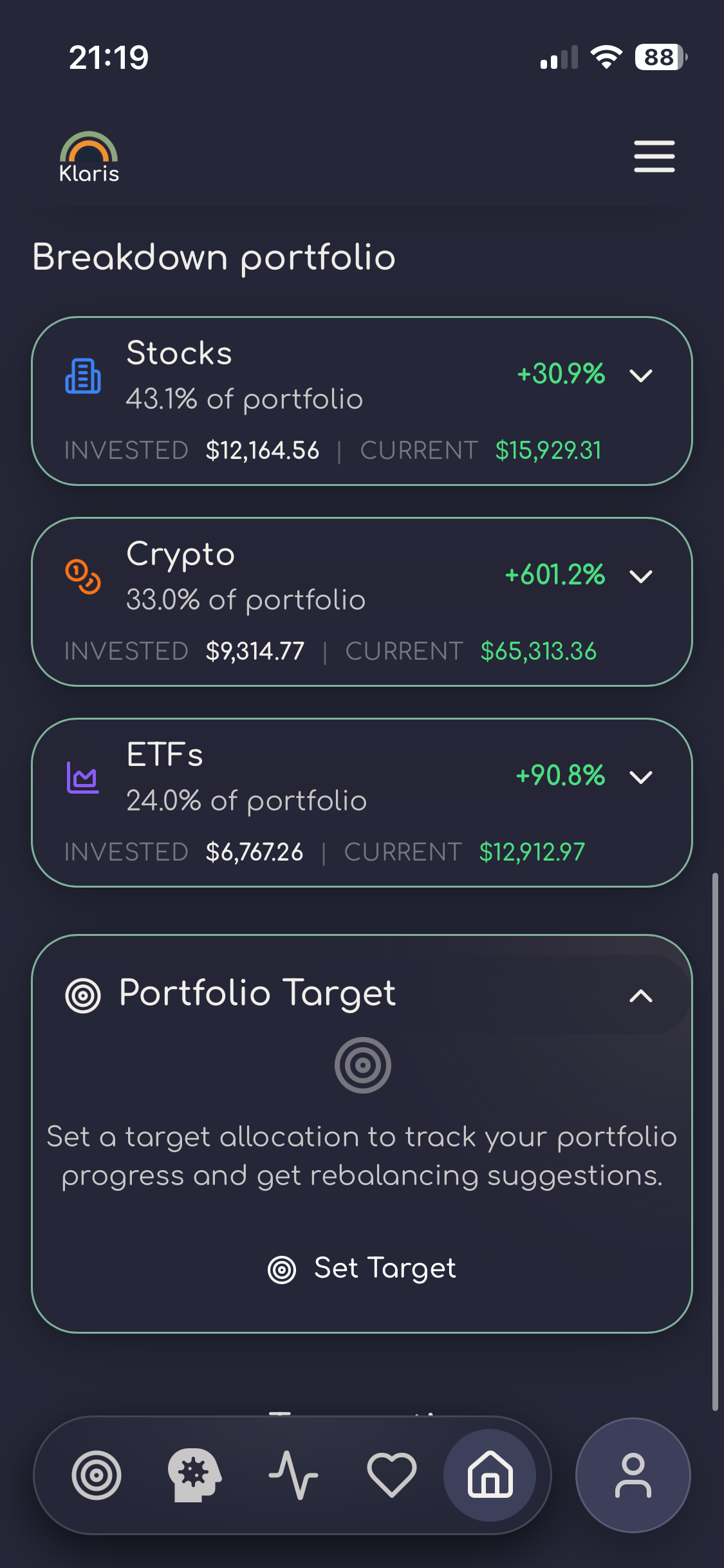Screen dimensions: 724x1568
Task: Open the AI insights head icon tab
Action: [194, 1475]
